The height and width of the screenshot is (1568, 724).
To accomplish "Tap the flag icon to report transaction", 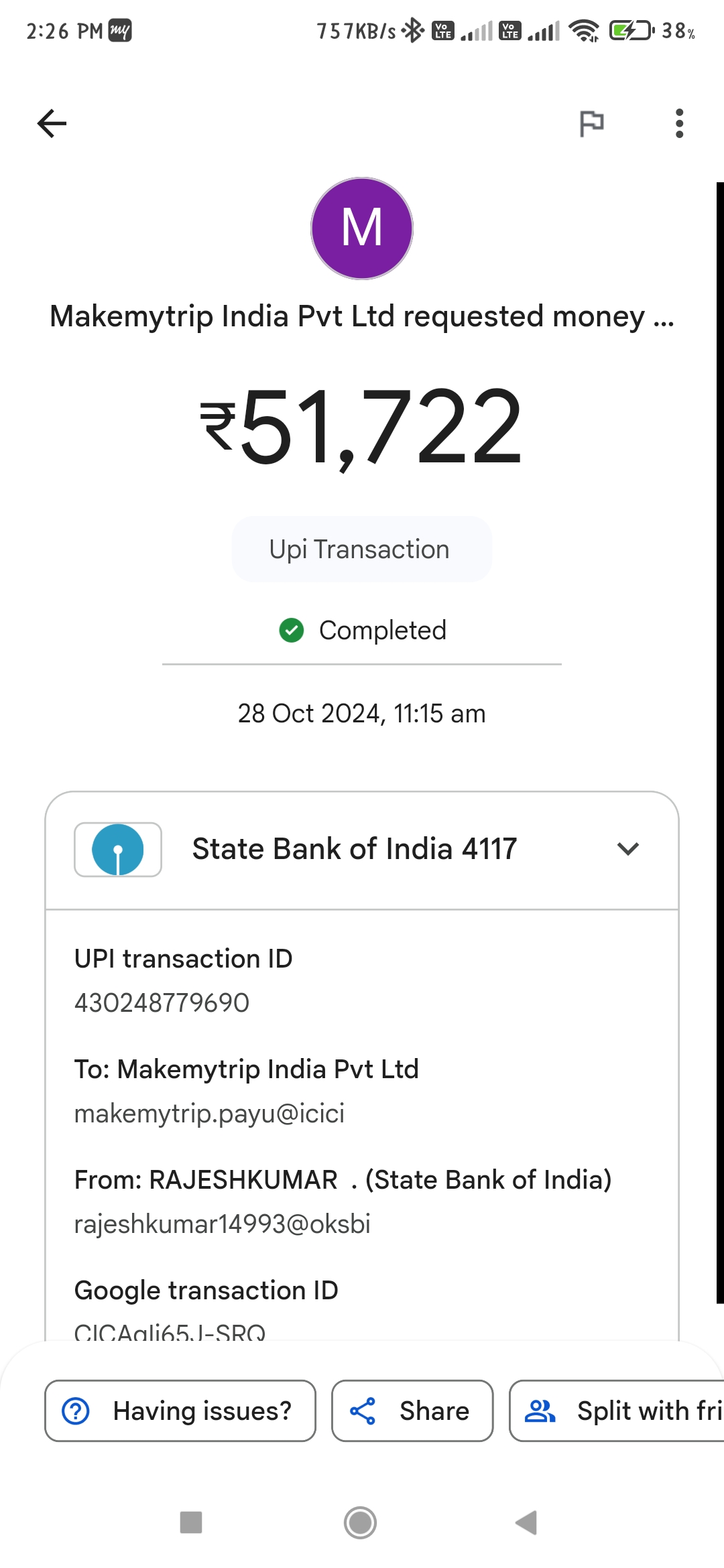I will [591, 124].
